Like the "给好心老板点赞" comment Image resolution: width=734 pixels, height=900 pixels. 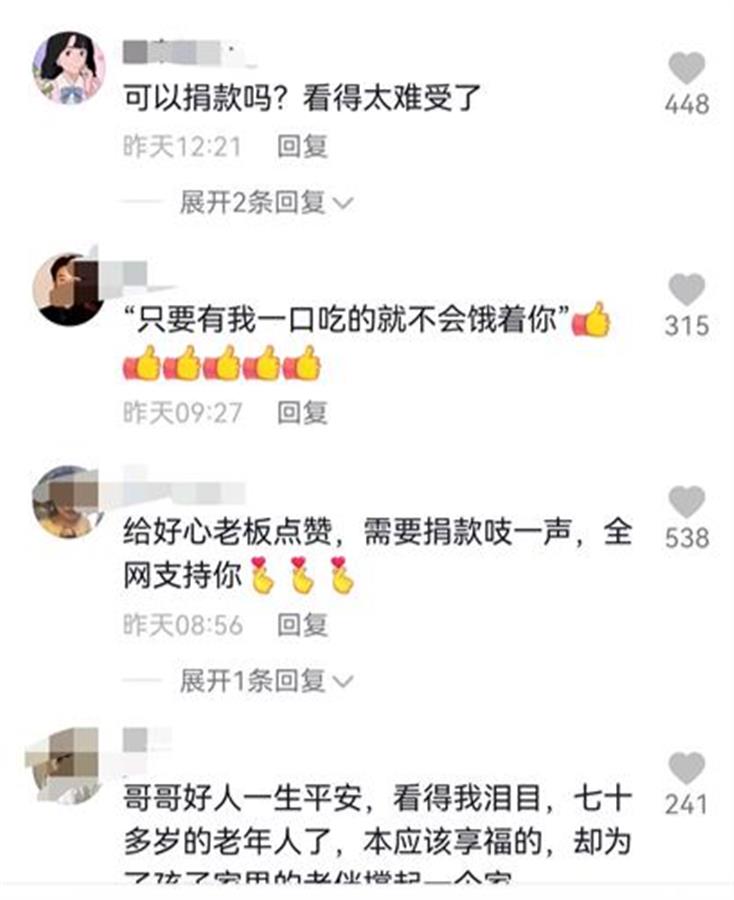(x=686, y=502)
